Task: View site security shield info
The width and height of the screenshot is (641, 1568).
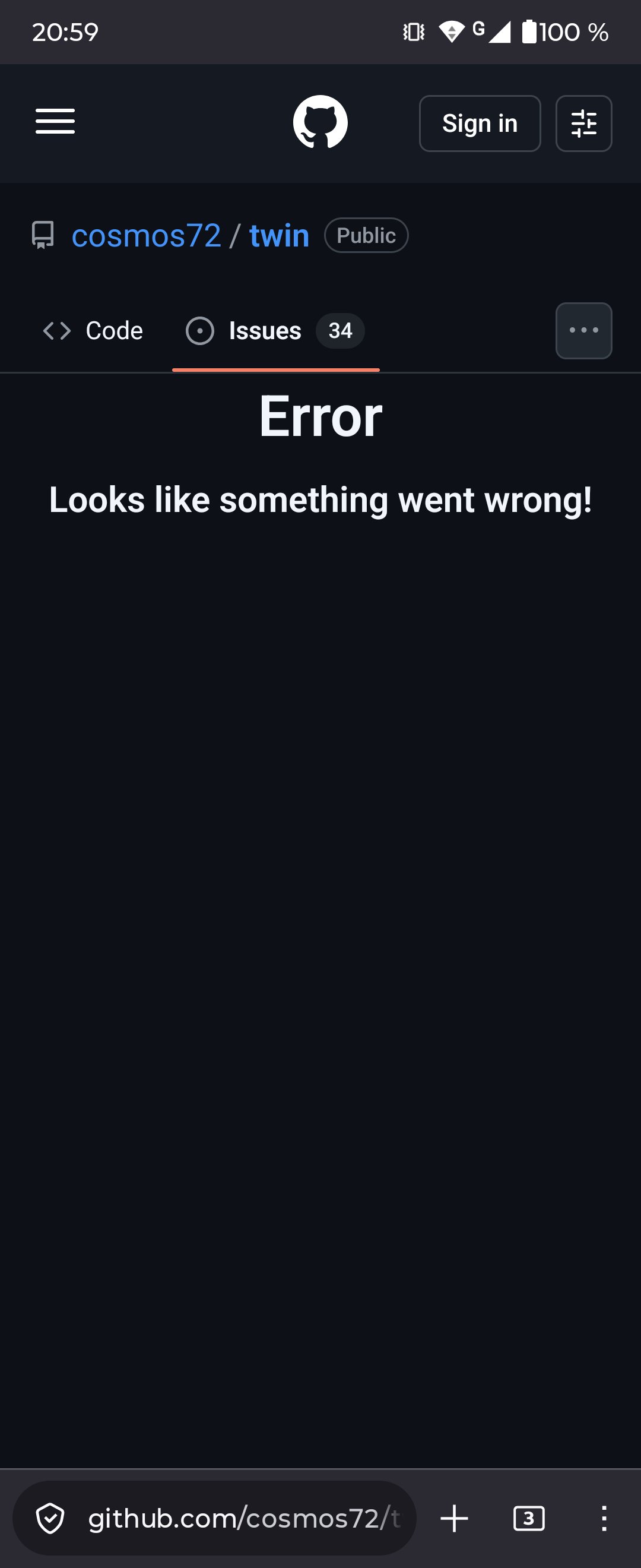Action: (x=50, y=1519)
